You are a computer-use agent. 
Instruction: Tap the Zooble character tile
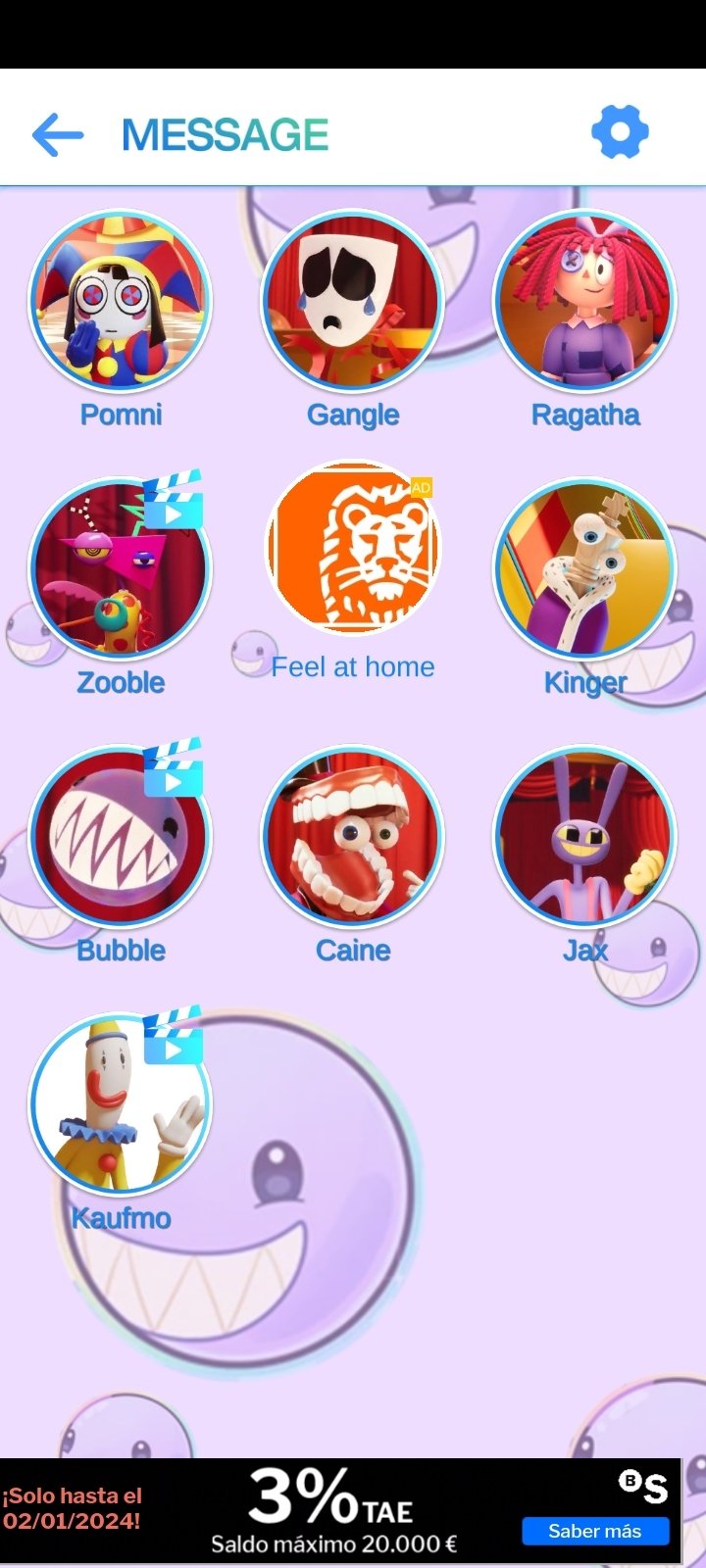(x=120, y=568)
